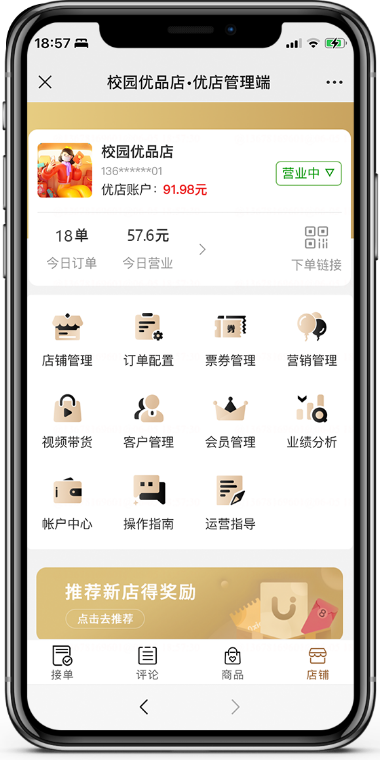Open the 下单链接 QR code link
The image size is (380, 760).
click(x=317, y=249)
